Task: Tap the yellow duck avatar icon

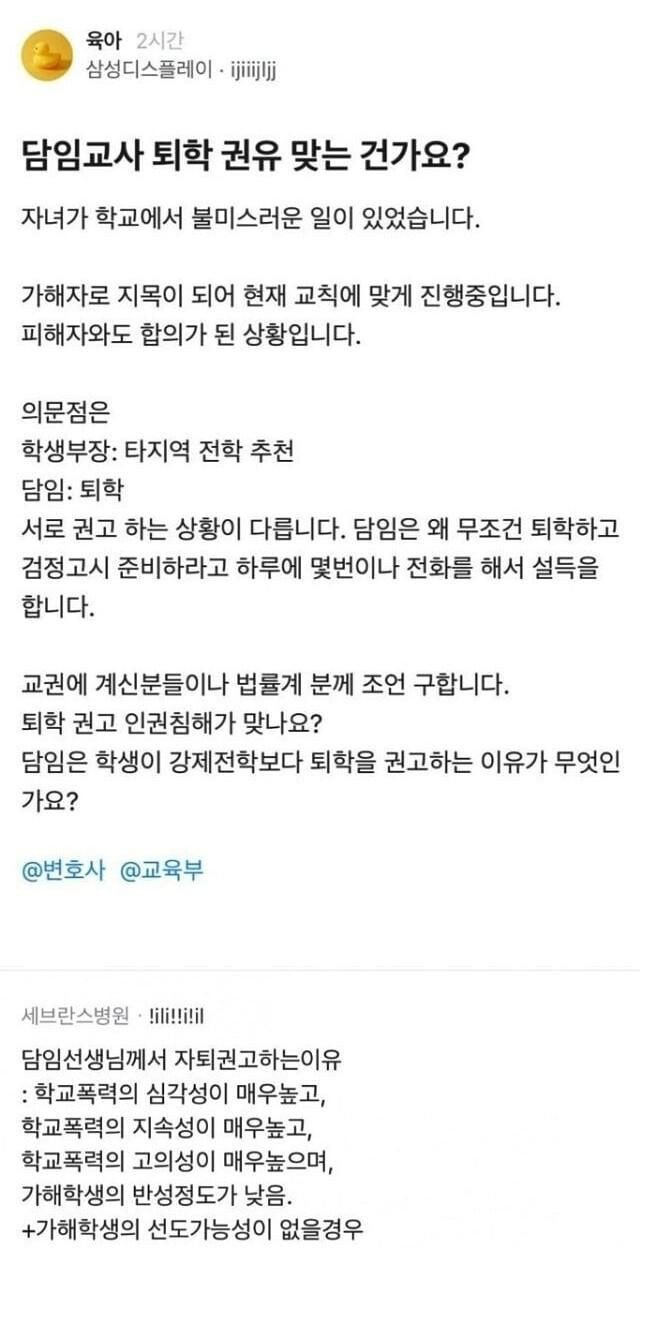Action: 47,56
